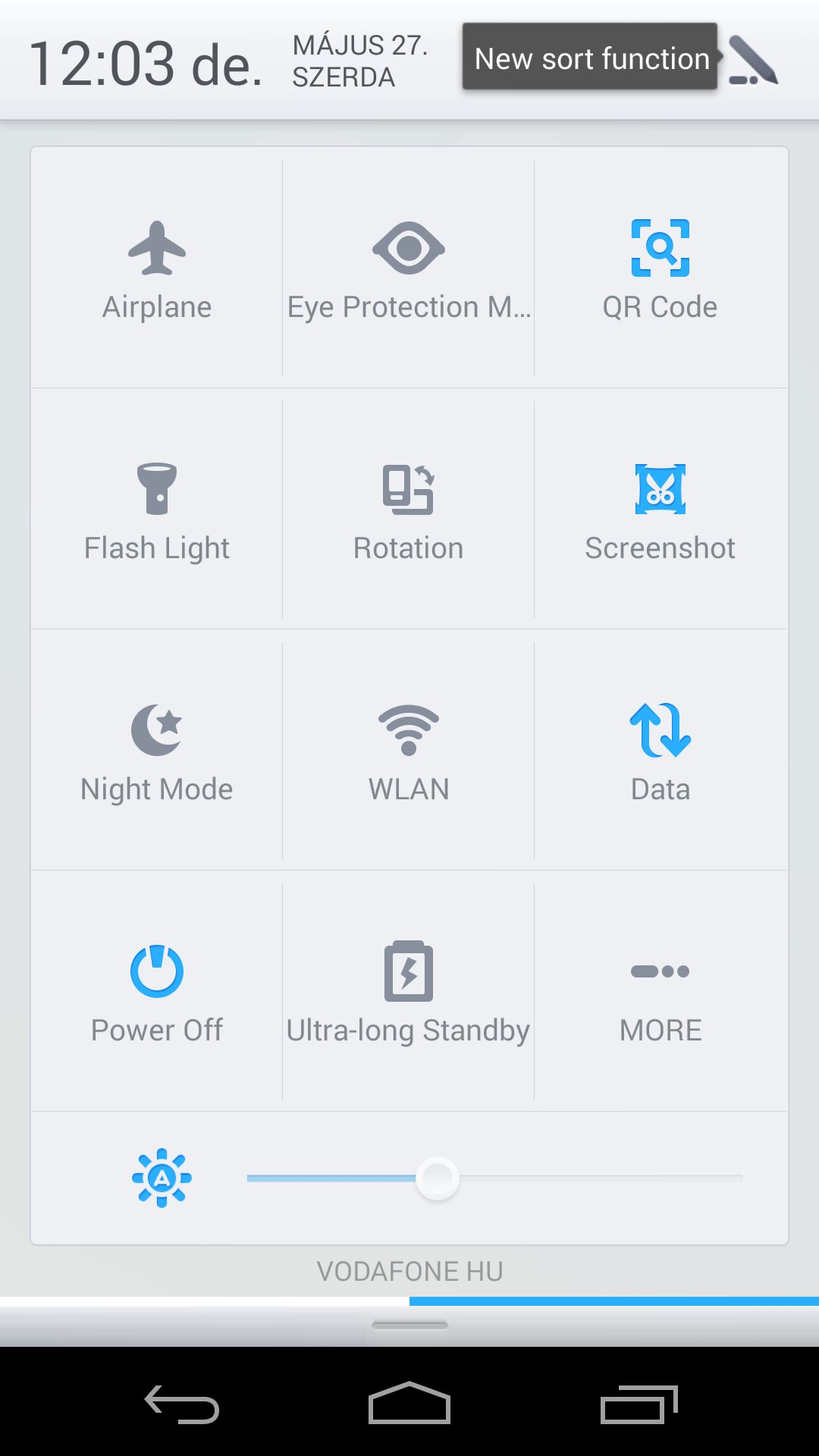Toggle Airplane mode
The width and height of the screenshot is (819, 1456).
point(156,268)
